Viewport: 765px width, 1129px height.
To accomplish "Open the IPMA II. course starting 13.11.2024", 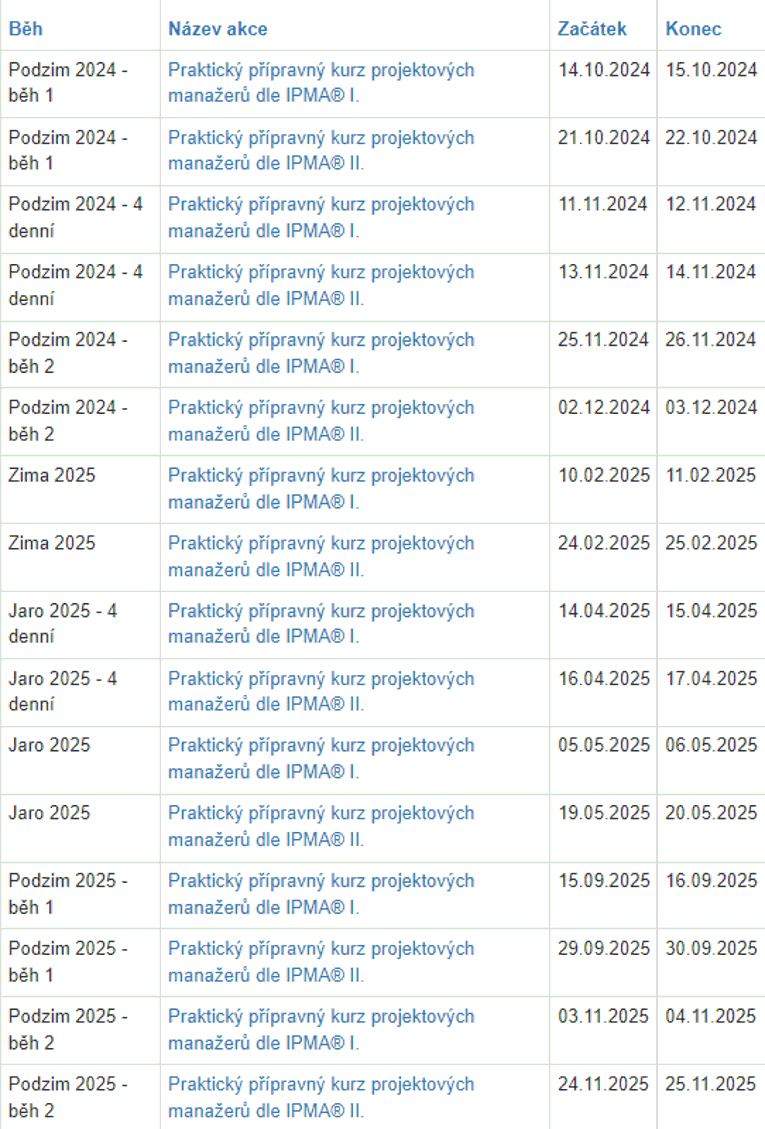I will tap(320, 273).
